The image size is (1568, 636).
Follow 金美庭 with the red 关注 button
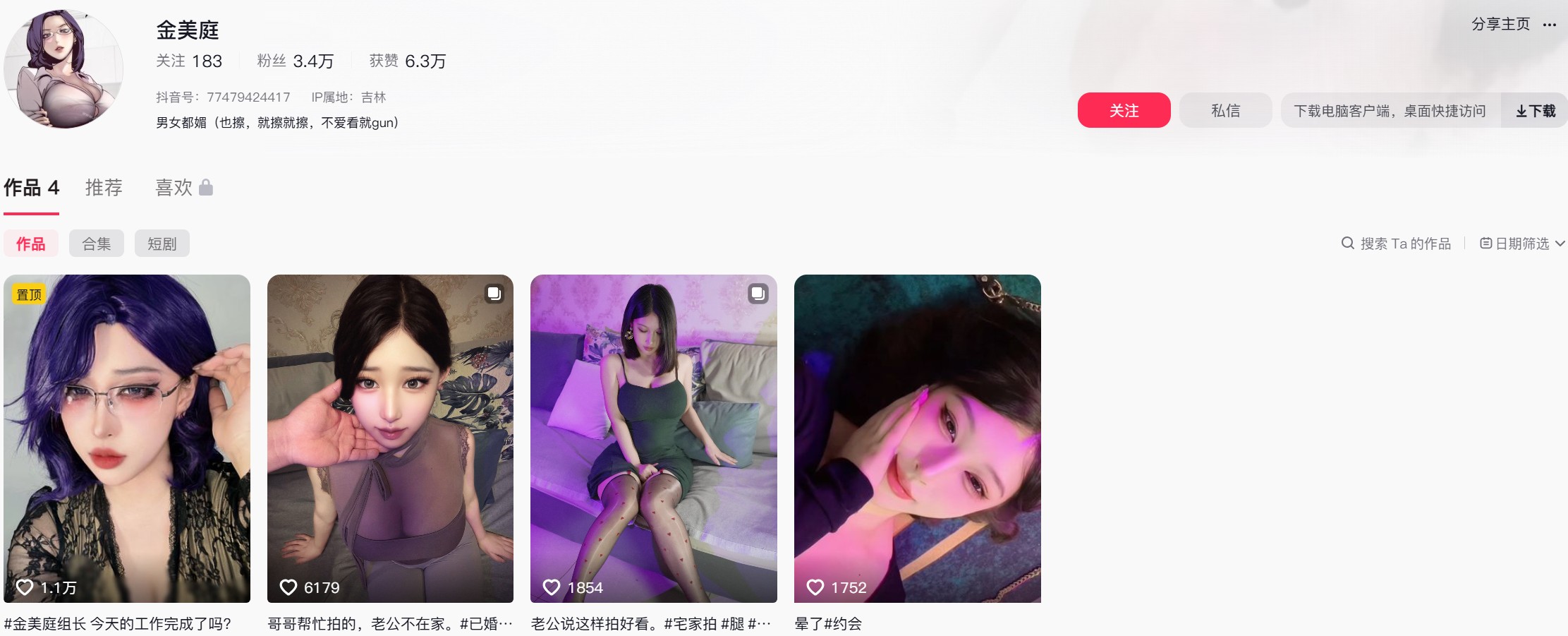[1124, 110]
